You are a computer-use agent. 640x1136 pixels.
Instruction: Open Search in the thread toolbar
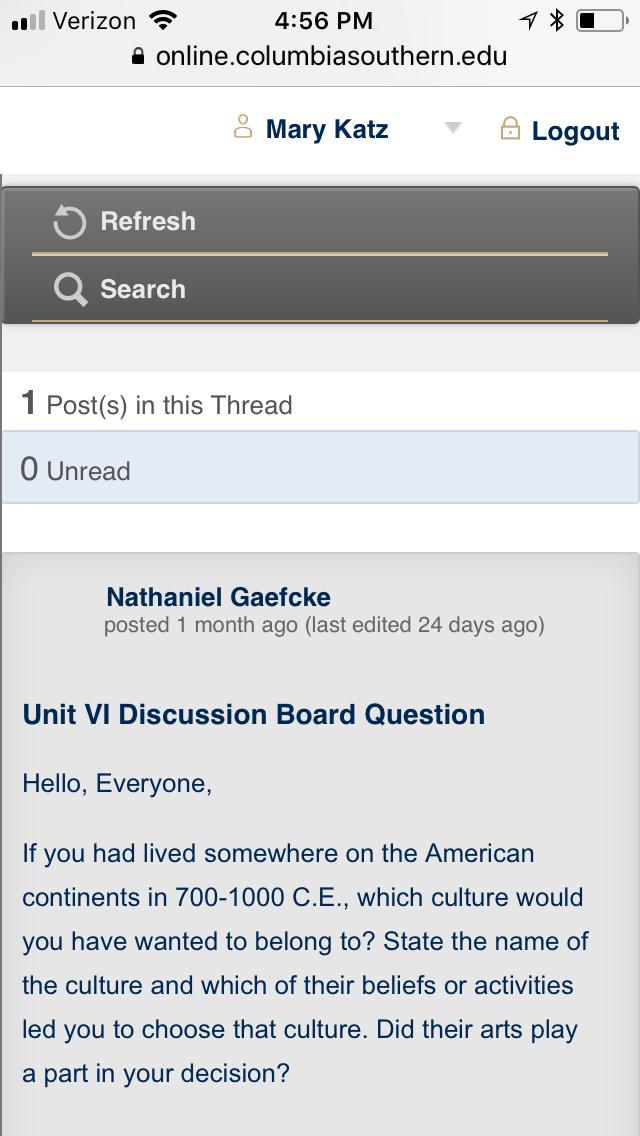319,289
